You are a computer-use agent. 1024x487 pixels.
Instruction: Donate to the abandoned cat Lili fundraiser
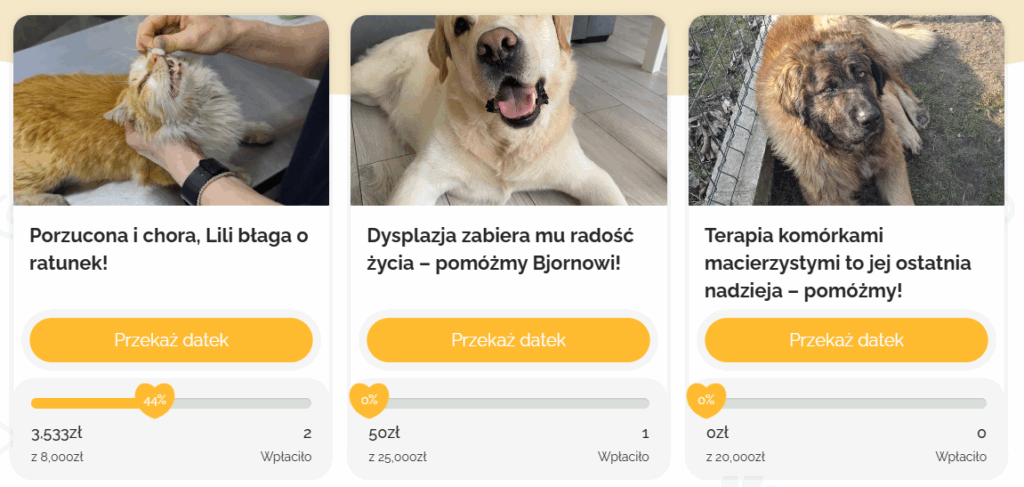(x=171, y=340)
